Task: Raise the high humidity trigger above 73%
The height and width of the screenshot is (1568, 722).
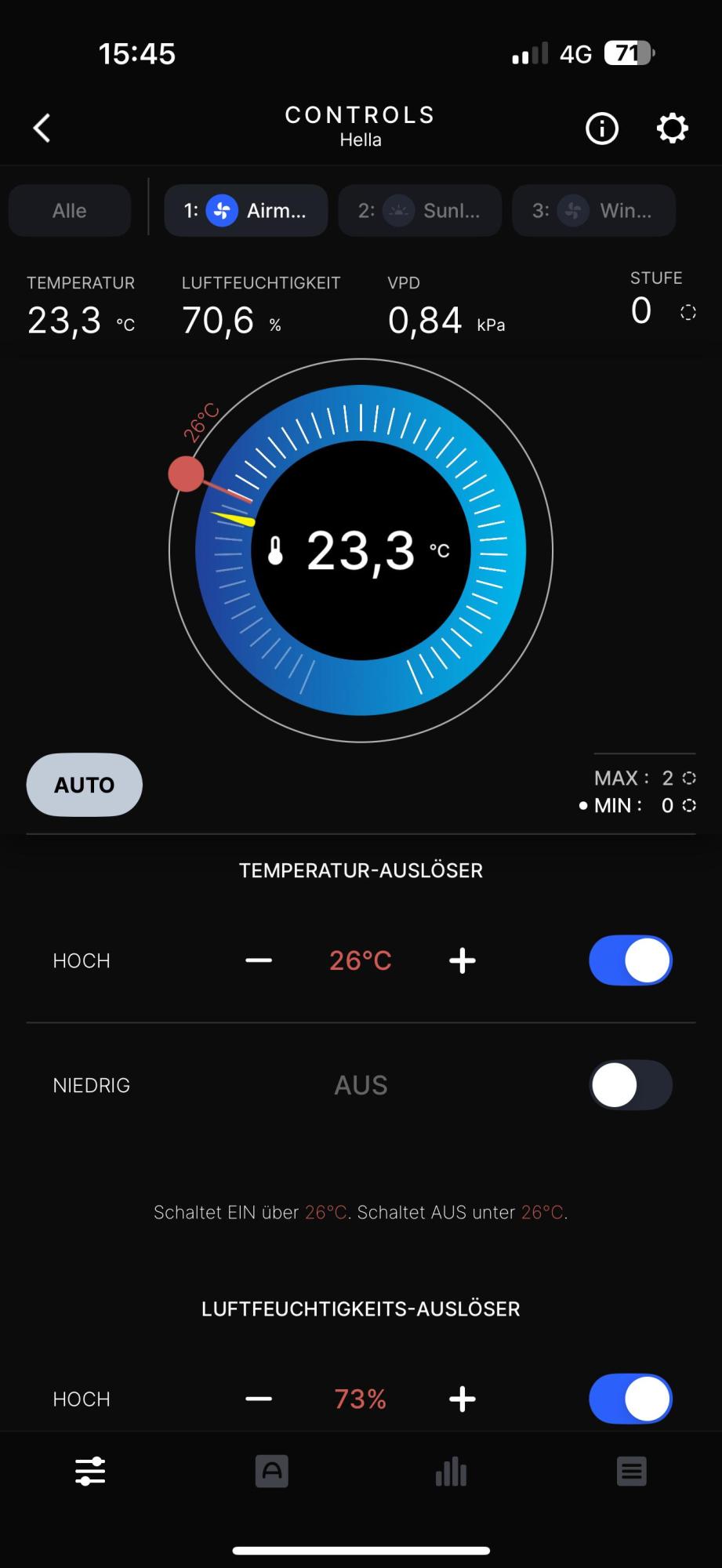Action: pos(463,1399)
